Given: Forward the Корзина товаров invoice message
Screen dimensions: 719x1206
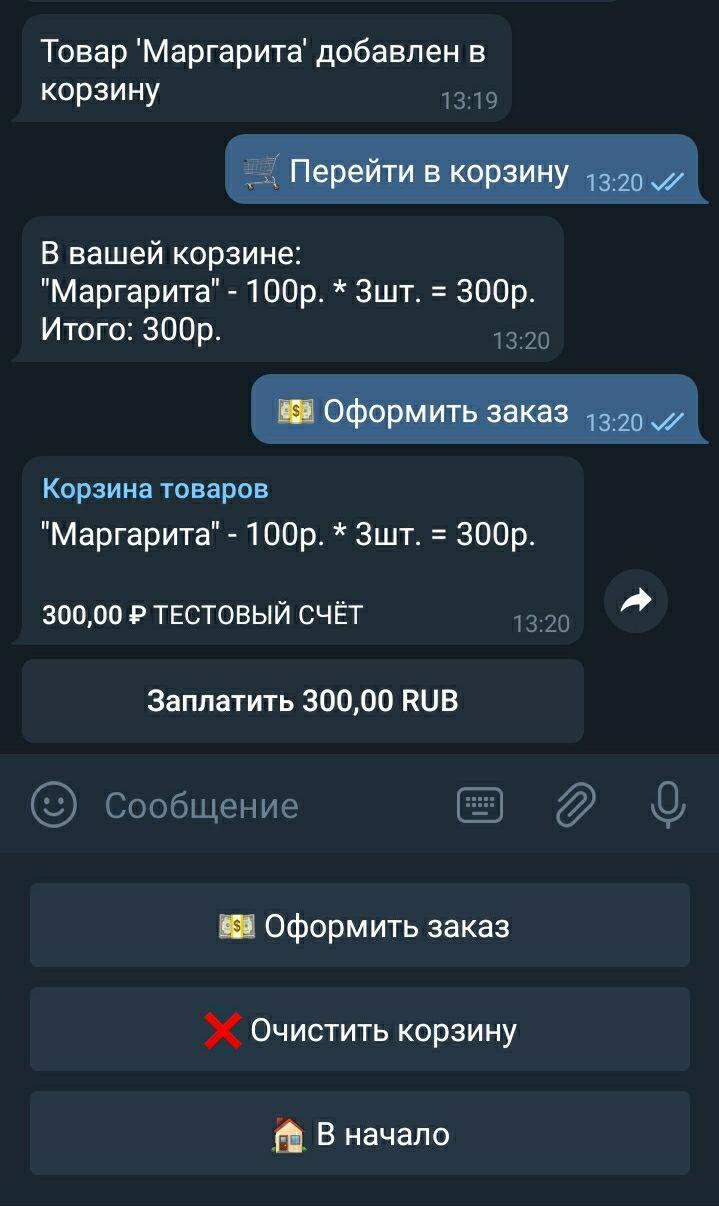Looking at the screenshot, I should click(636, 600).
